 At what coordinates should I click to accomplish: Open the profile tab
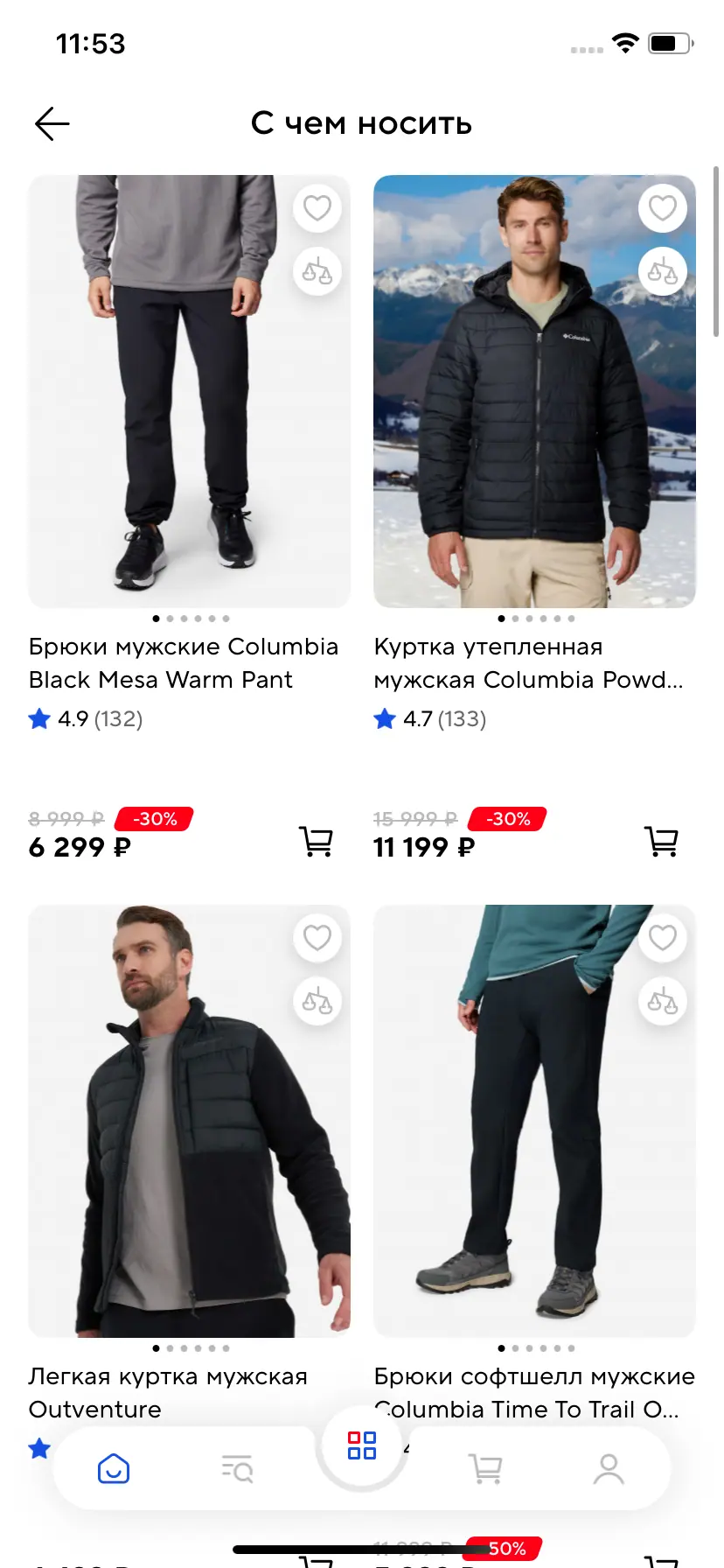(609, 1469)
